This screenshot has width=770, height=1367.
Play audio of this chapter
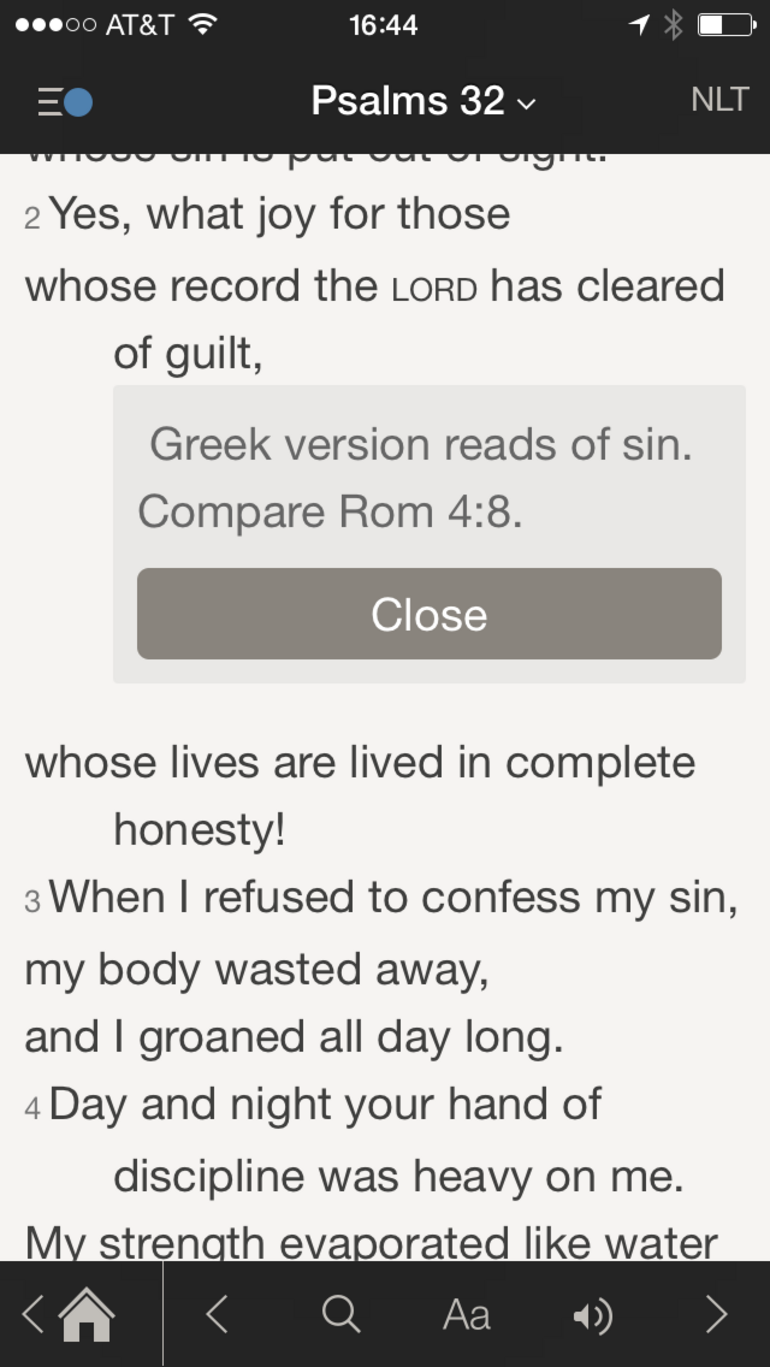593,1316
